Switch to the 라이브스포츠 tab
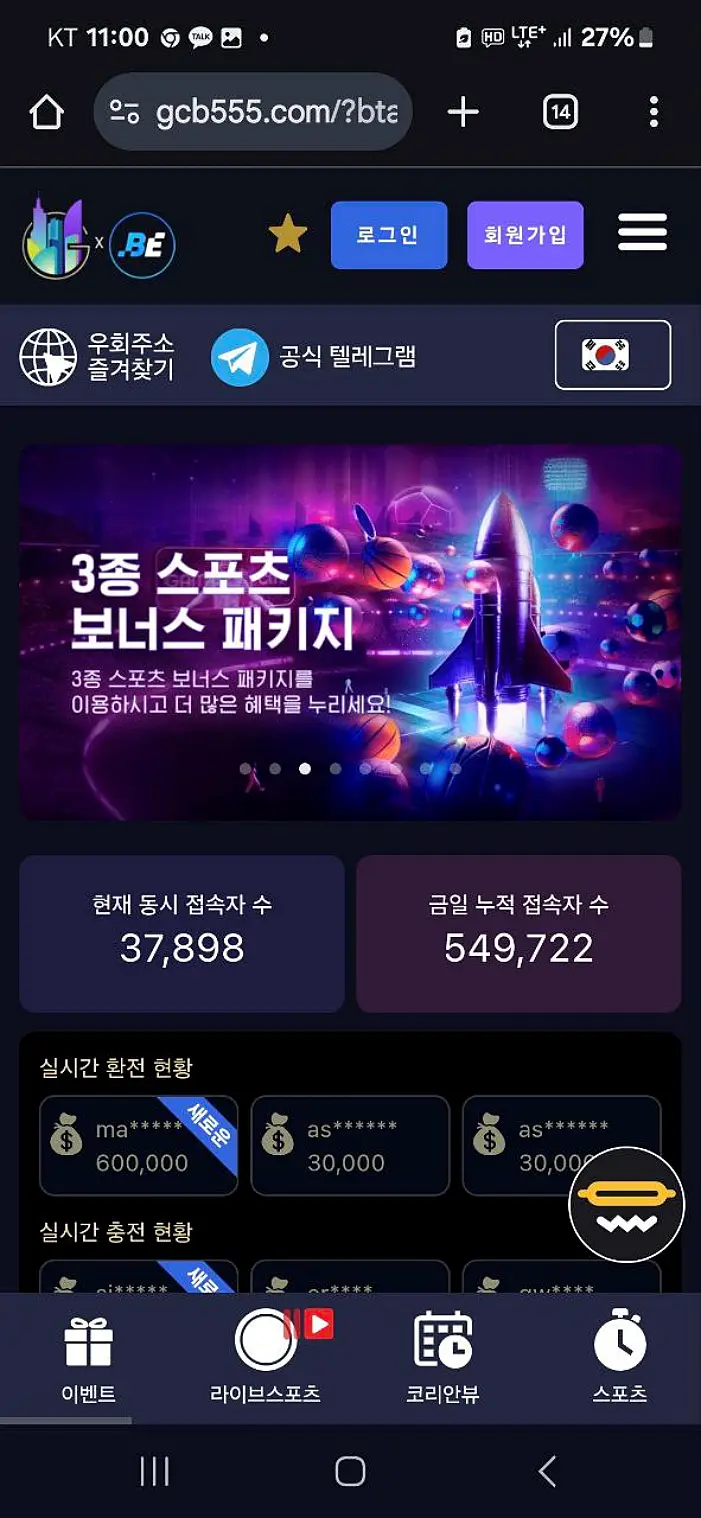701x1518 pixels. (x=266, y=1358)
